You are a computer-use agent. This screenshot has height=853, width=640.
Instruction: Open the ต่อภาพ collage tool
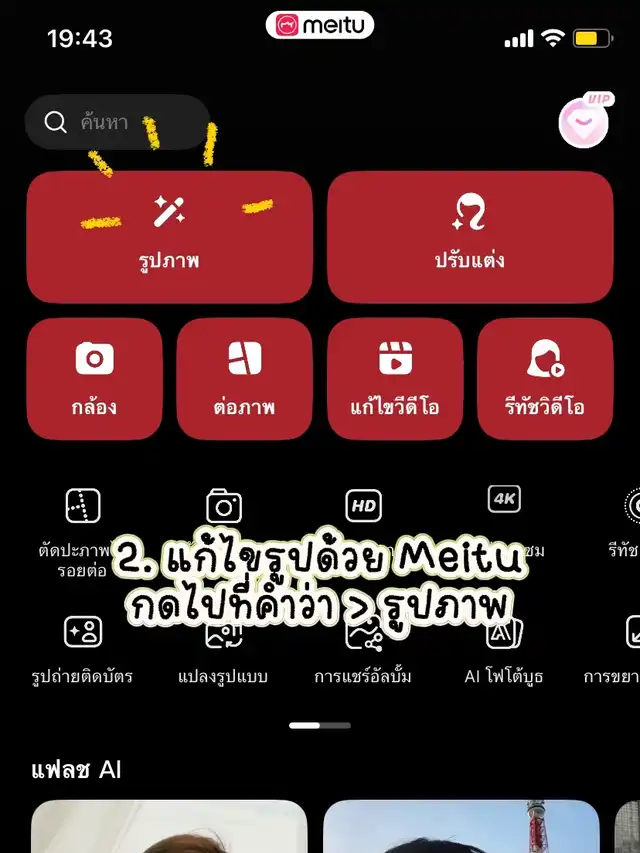pyautogui.click(x=245, y=379)
